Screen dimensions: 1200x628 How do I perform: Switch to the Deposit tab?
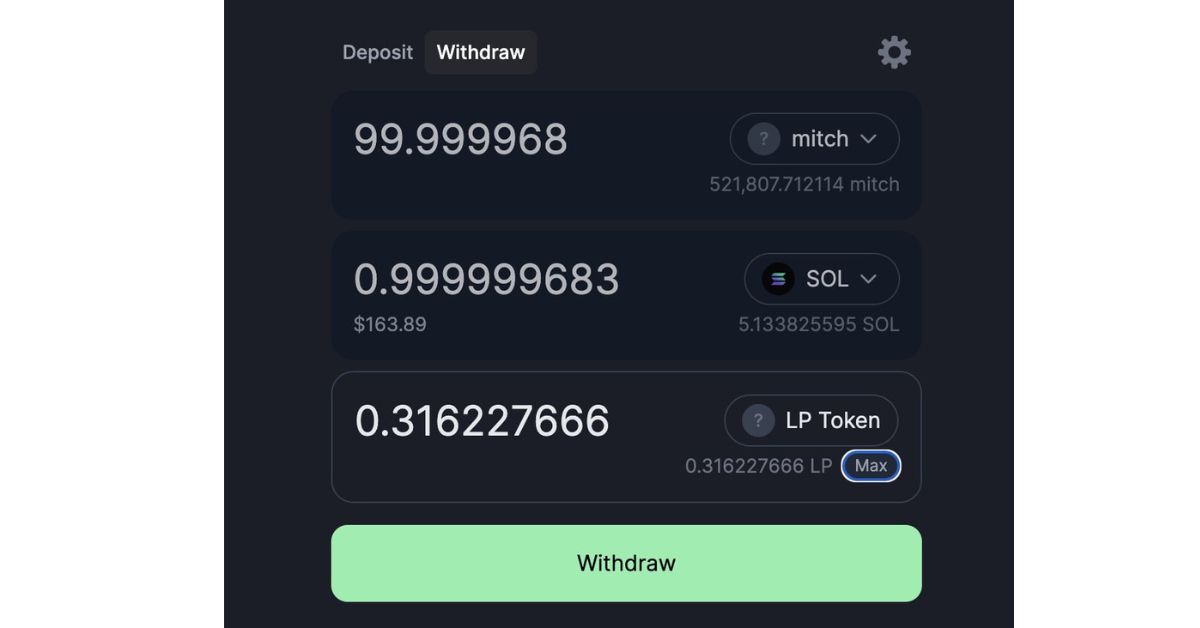click(x=377, y=52)
